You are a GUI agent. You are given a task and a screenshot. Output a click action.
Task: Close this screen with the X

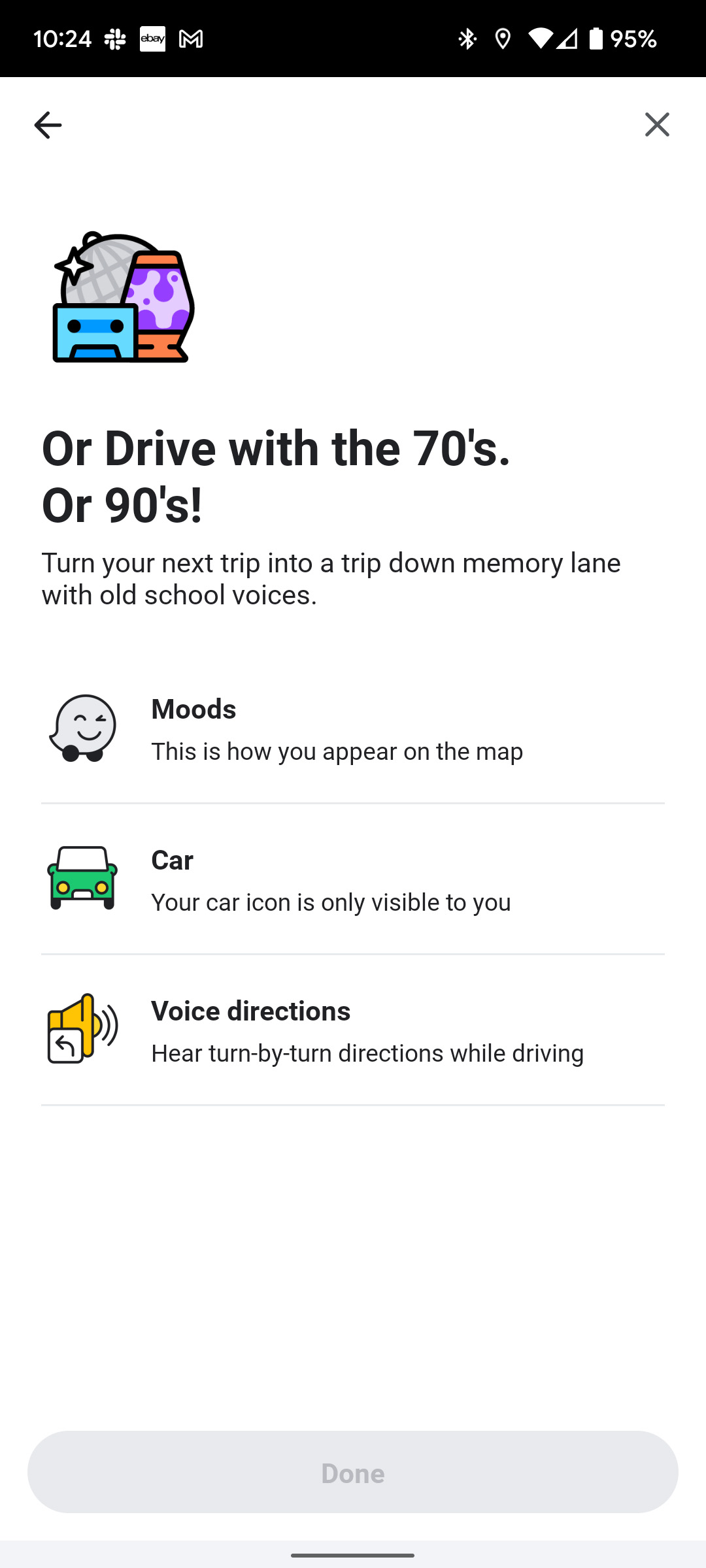[657, 125]
